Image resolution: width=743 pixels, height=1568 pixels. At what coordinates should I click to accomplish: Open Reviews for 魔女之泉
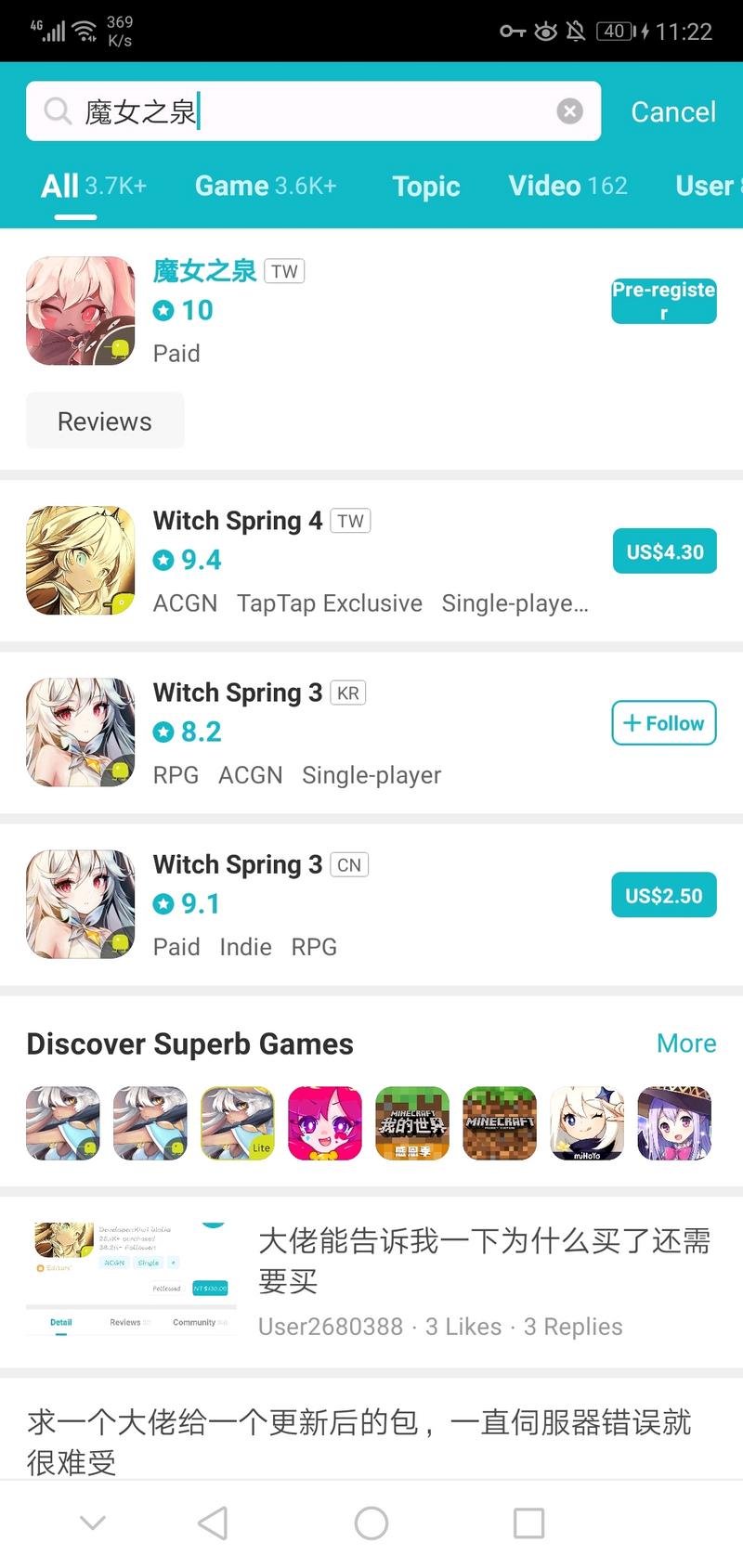point(105,421)
